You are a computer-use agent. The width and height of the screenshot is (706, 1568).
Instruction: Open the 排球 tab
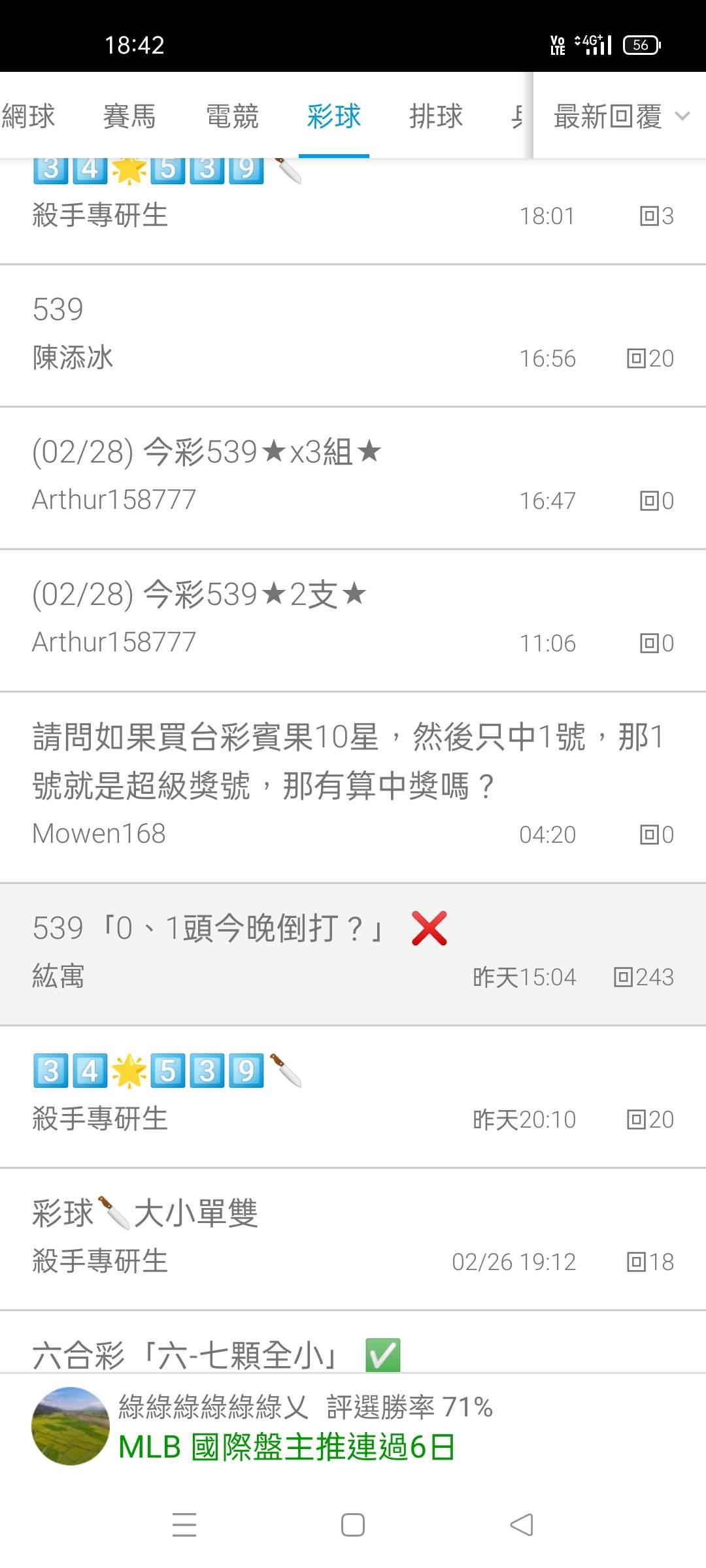[x=435, y=116]
